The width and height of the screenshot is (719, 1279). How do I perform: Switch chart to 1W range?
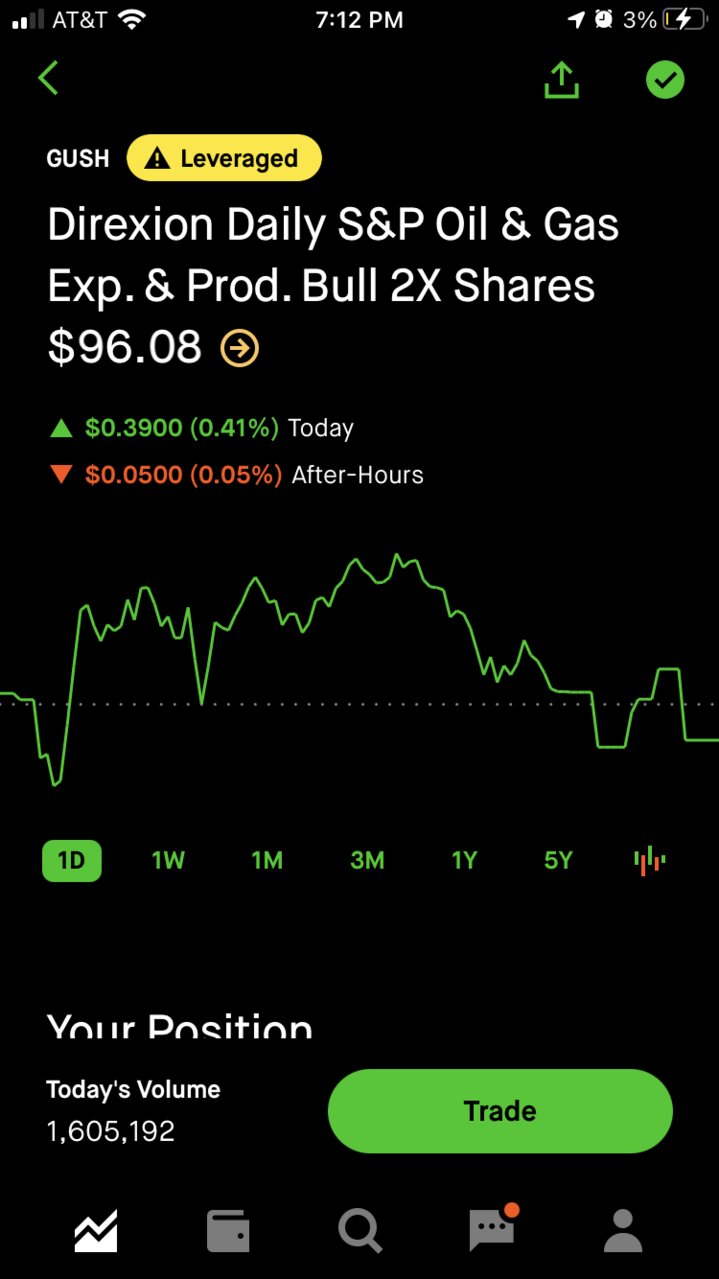tap(168, 860)
